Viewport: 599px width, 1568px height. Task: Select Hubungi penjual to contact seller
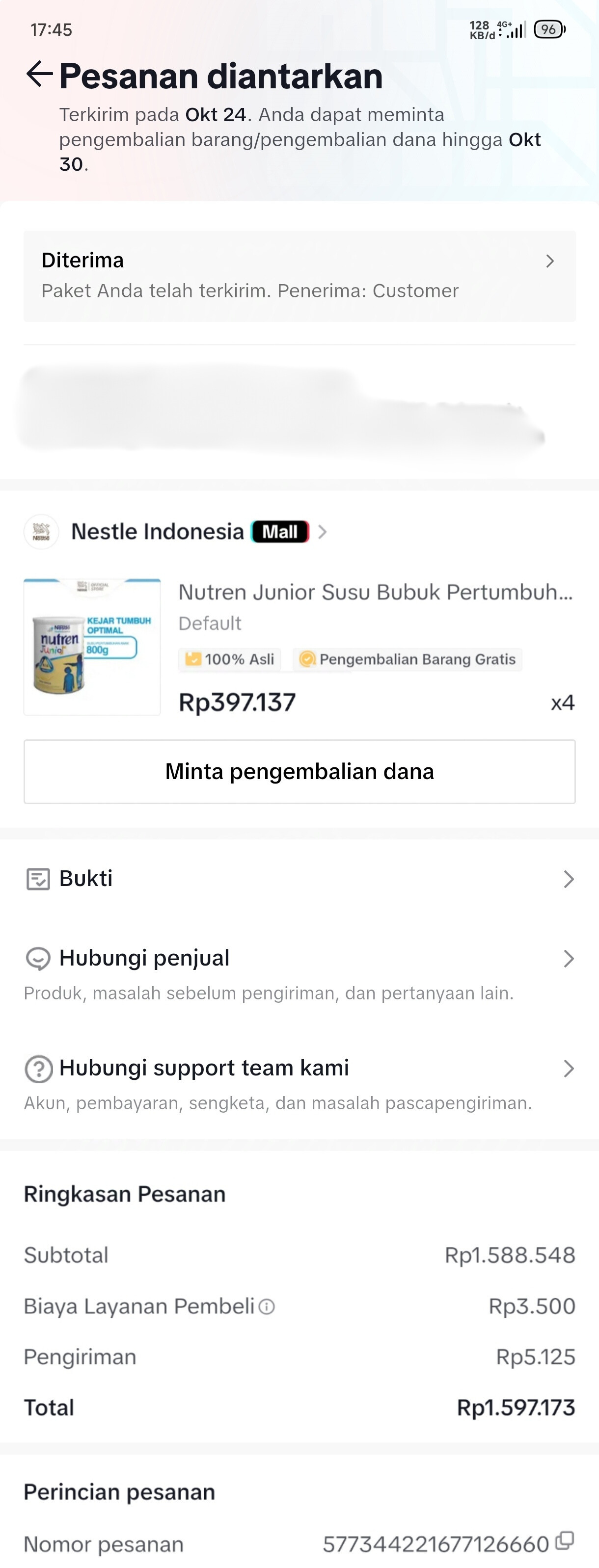[x=299, y=959]
